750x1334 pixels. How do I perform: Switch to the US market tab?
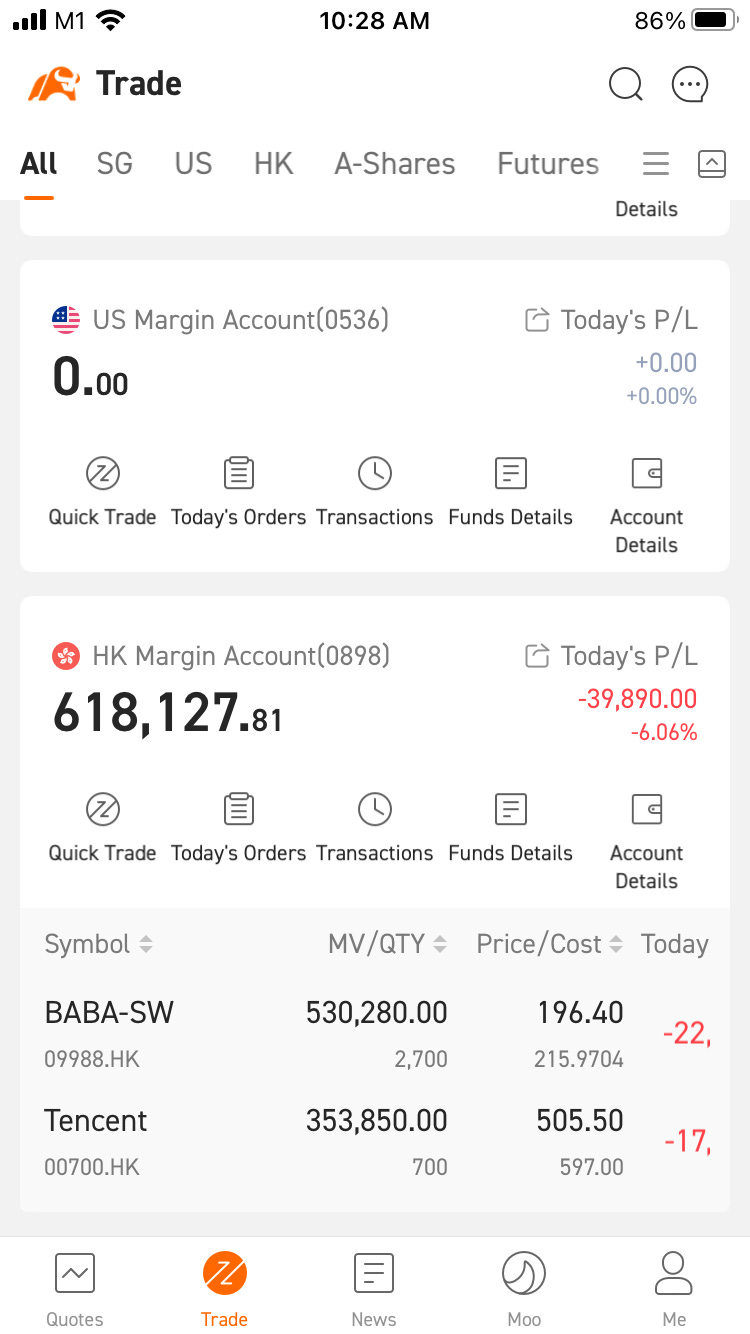[x=193, y=164]
